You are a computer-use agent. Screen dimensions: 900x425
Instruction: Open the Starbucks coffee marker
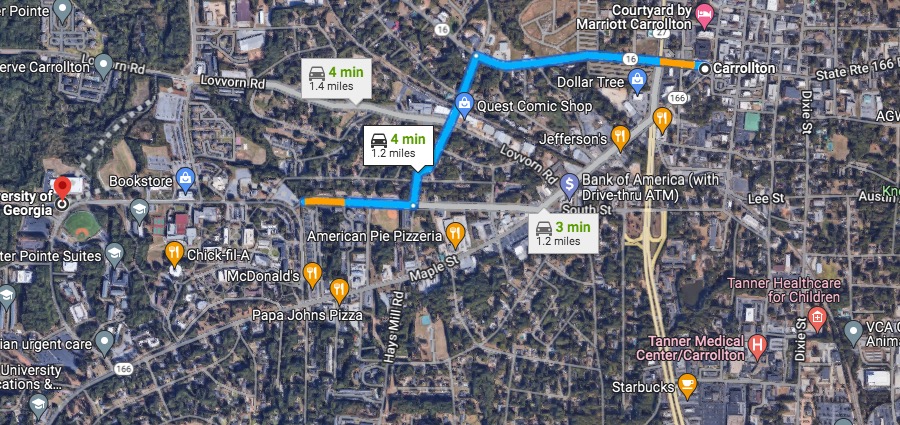pyautogui.click(x=687, y=384)
